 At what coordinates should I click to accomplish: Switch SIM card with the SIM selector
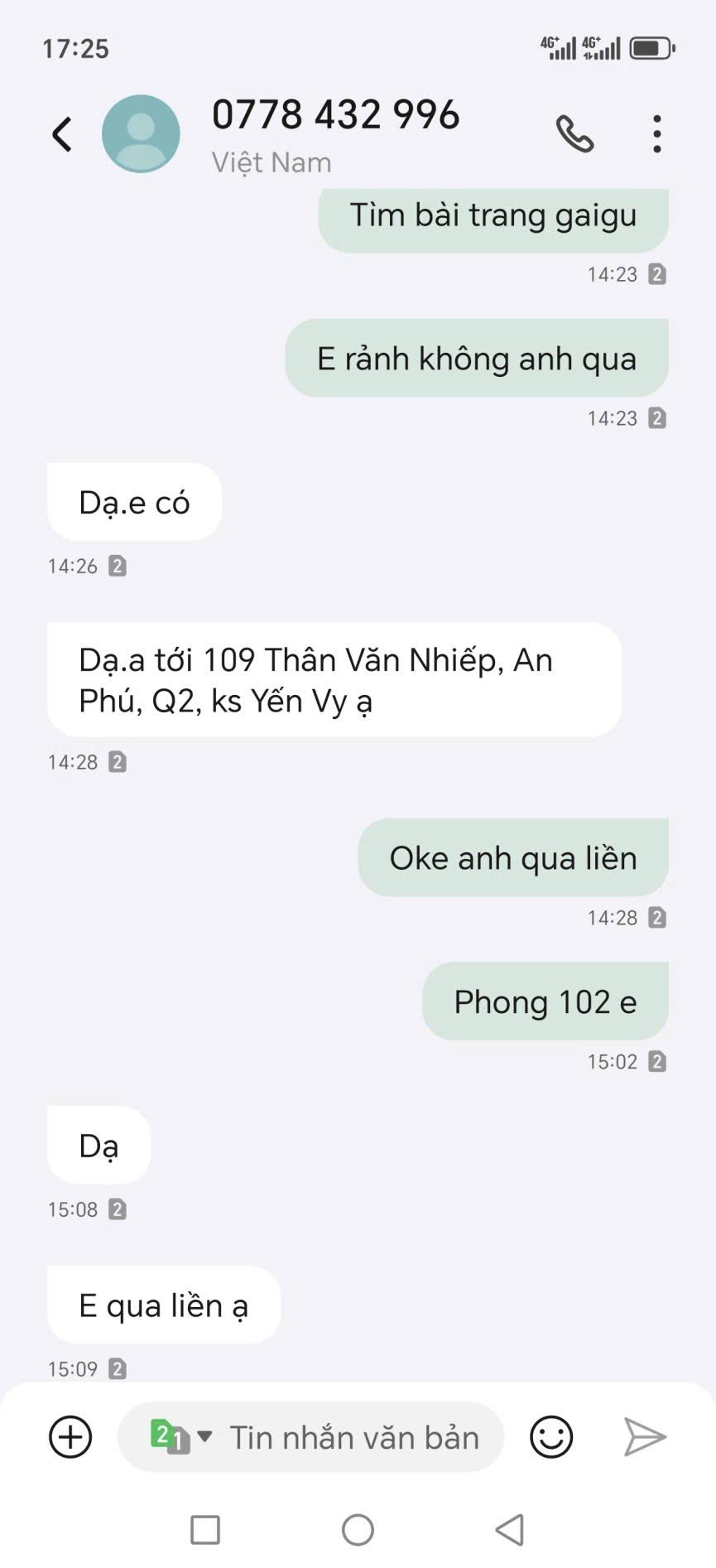coord(180,1437)
